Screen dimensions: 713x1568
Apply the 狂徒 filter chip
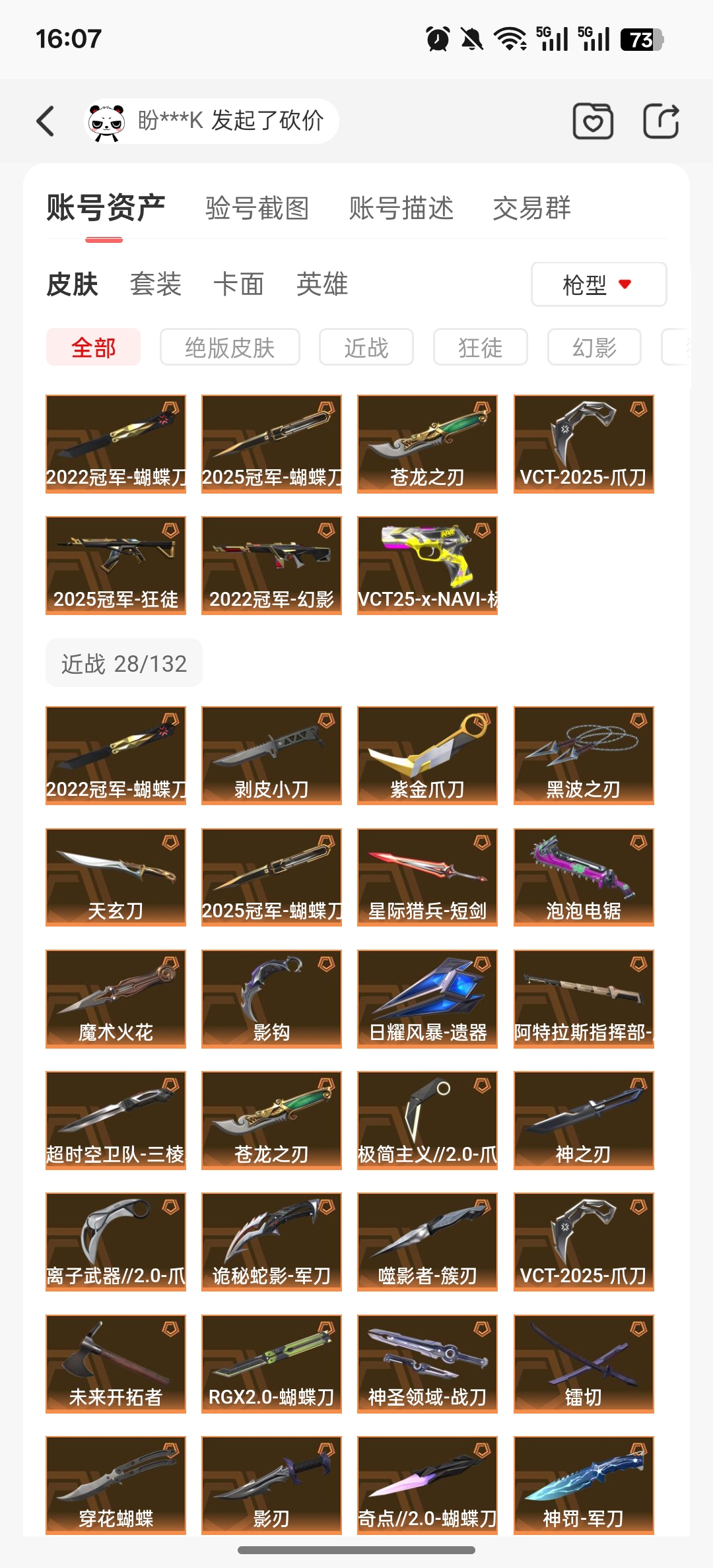tap(480, 347)
